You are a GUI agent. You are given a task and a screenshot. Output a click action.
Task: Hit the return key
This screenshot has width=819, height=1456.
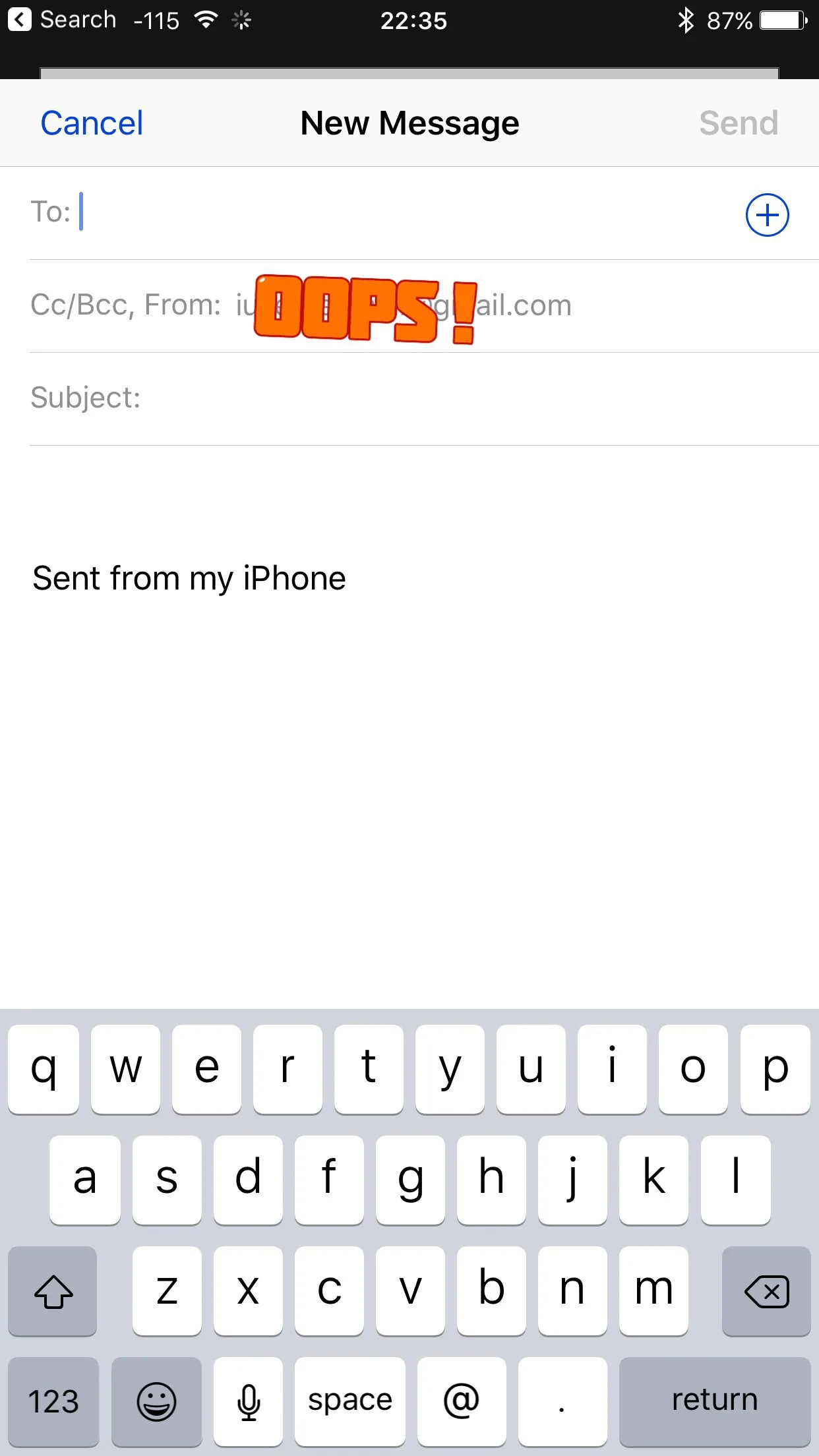[x=714, y=1401]
